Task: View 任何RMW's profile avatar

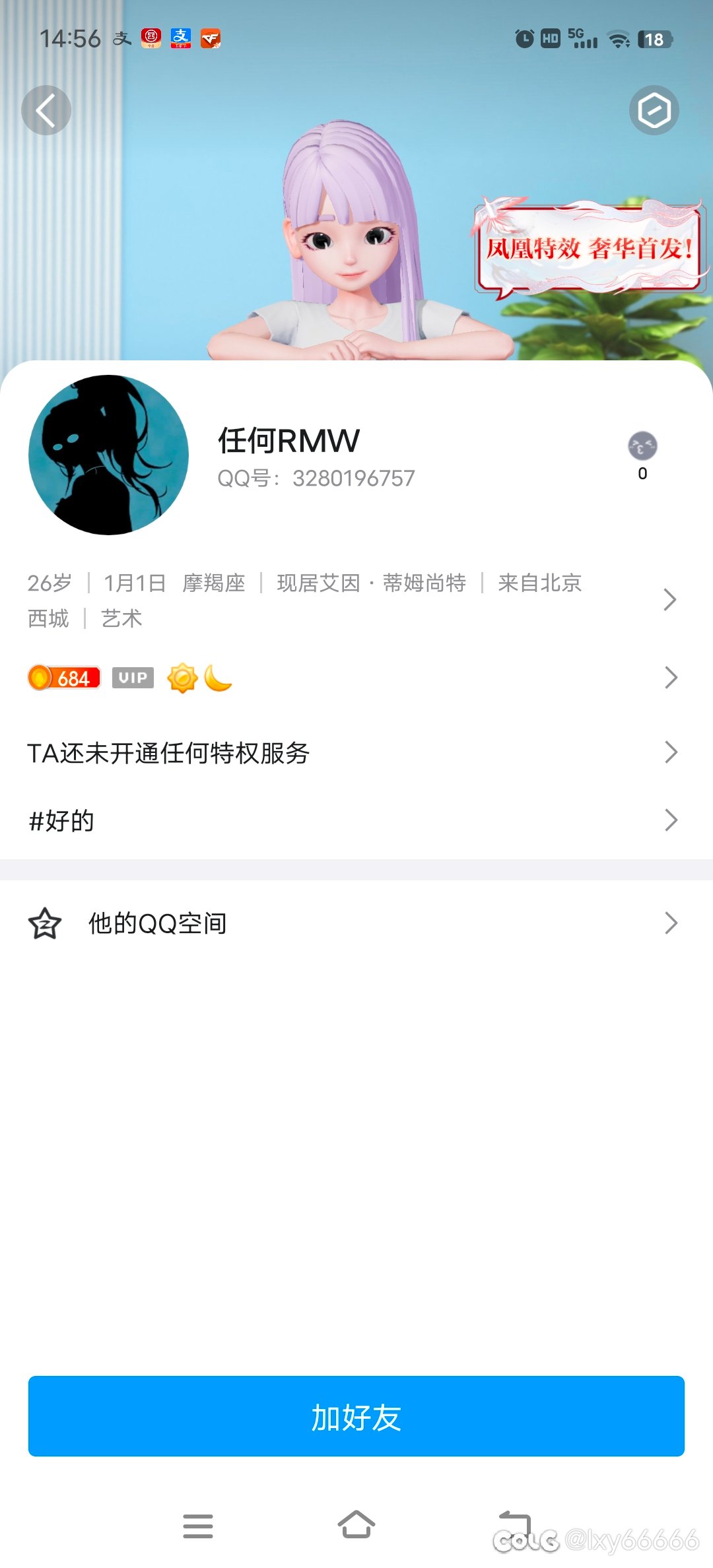Action: 109,455
